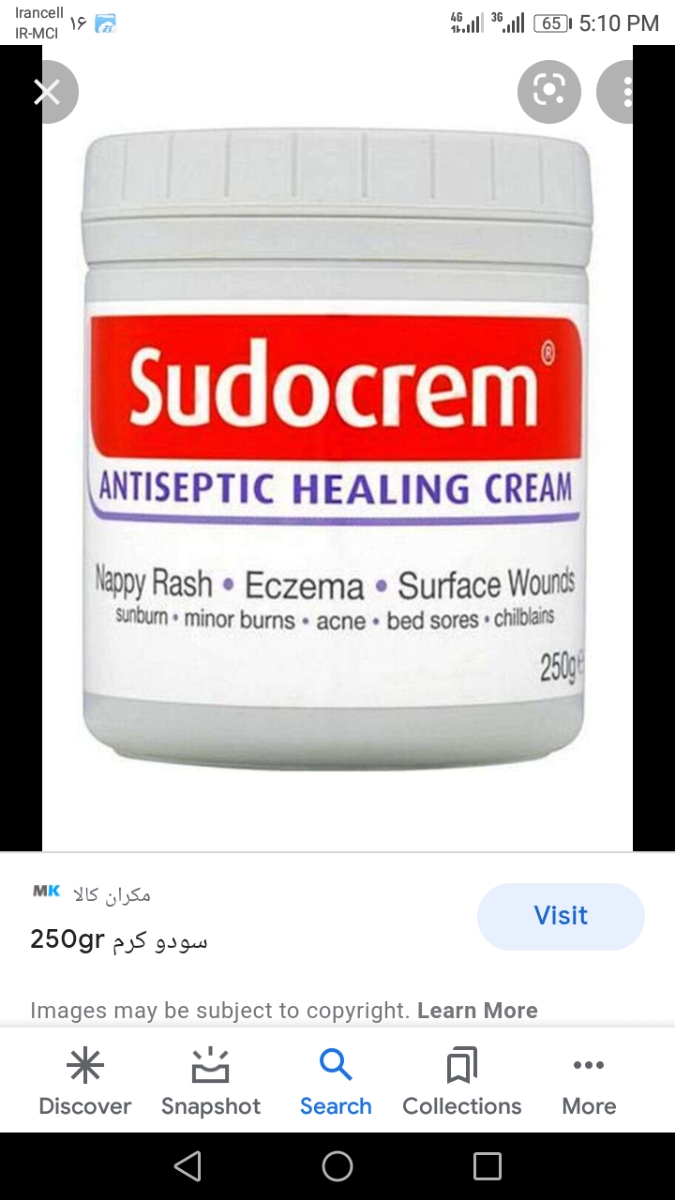Image resolution: width=675 pixels, height=1200 pixels.
Task: Search the image with Lens icon
Action: [549, 92]
